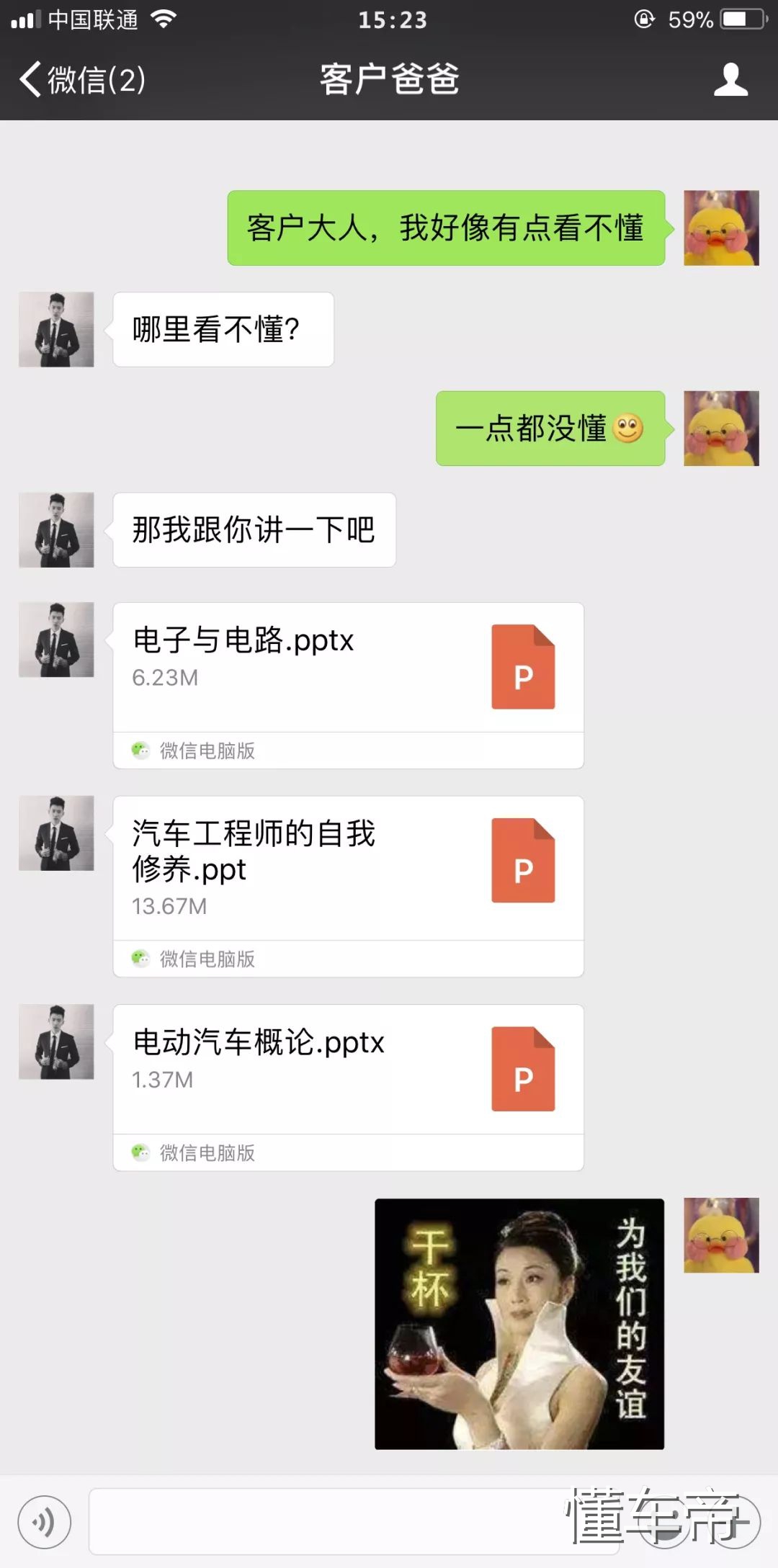Open chat details via the profile icon

pyautogui.click(x=730, y=79)
